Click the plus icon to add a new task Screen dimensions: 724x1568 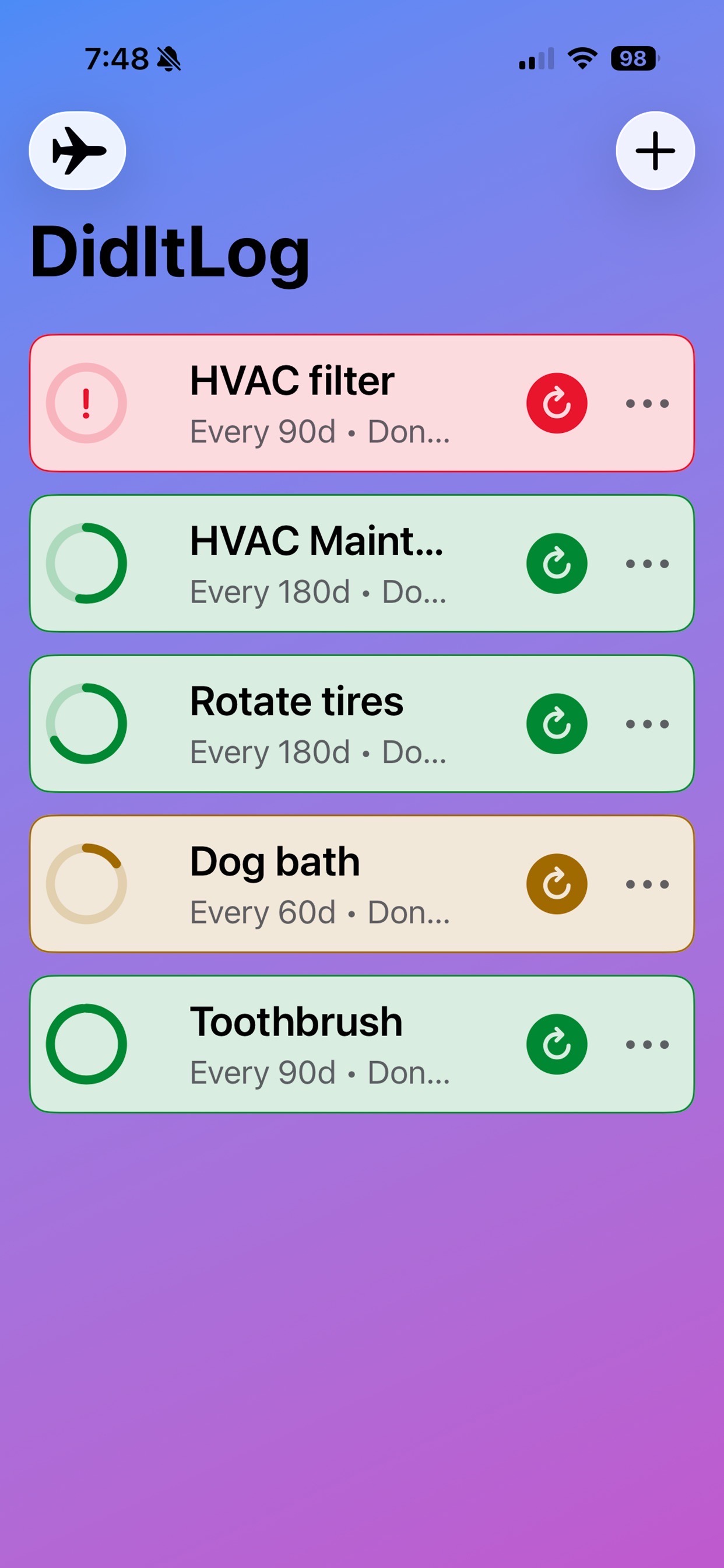click(655, 151)
